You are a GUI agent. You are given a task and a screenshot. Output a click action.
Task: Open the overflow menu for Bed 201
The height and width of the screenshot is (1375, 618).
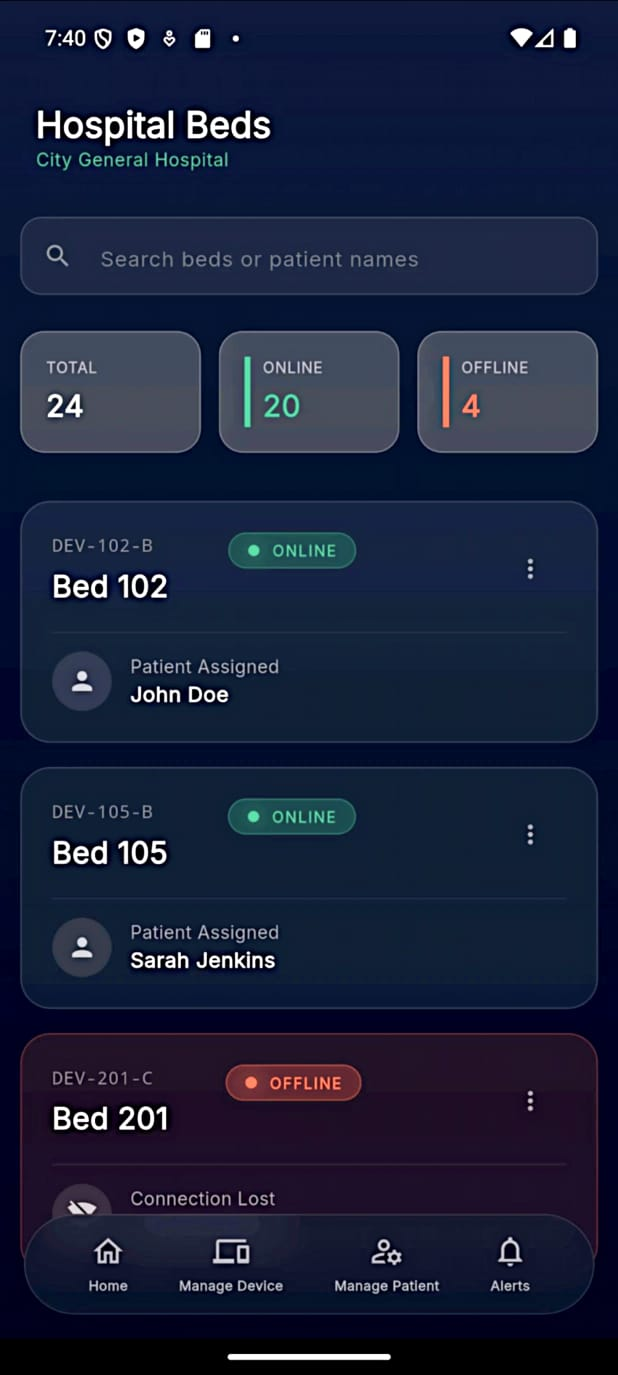(x=530, y=1101)
